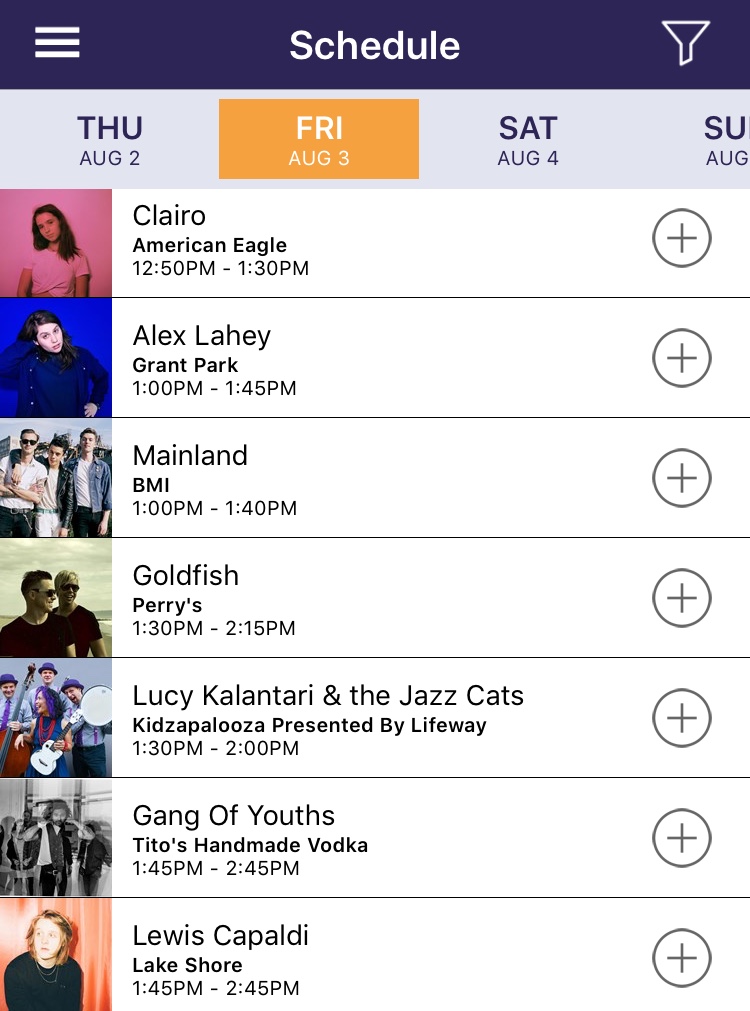Open the hamburger menu
Image resolution: width=750 pixels, height=1011 pixels.
[x=57, y=43]
